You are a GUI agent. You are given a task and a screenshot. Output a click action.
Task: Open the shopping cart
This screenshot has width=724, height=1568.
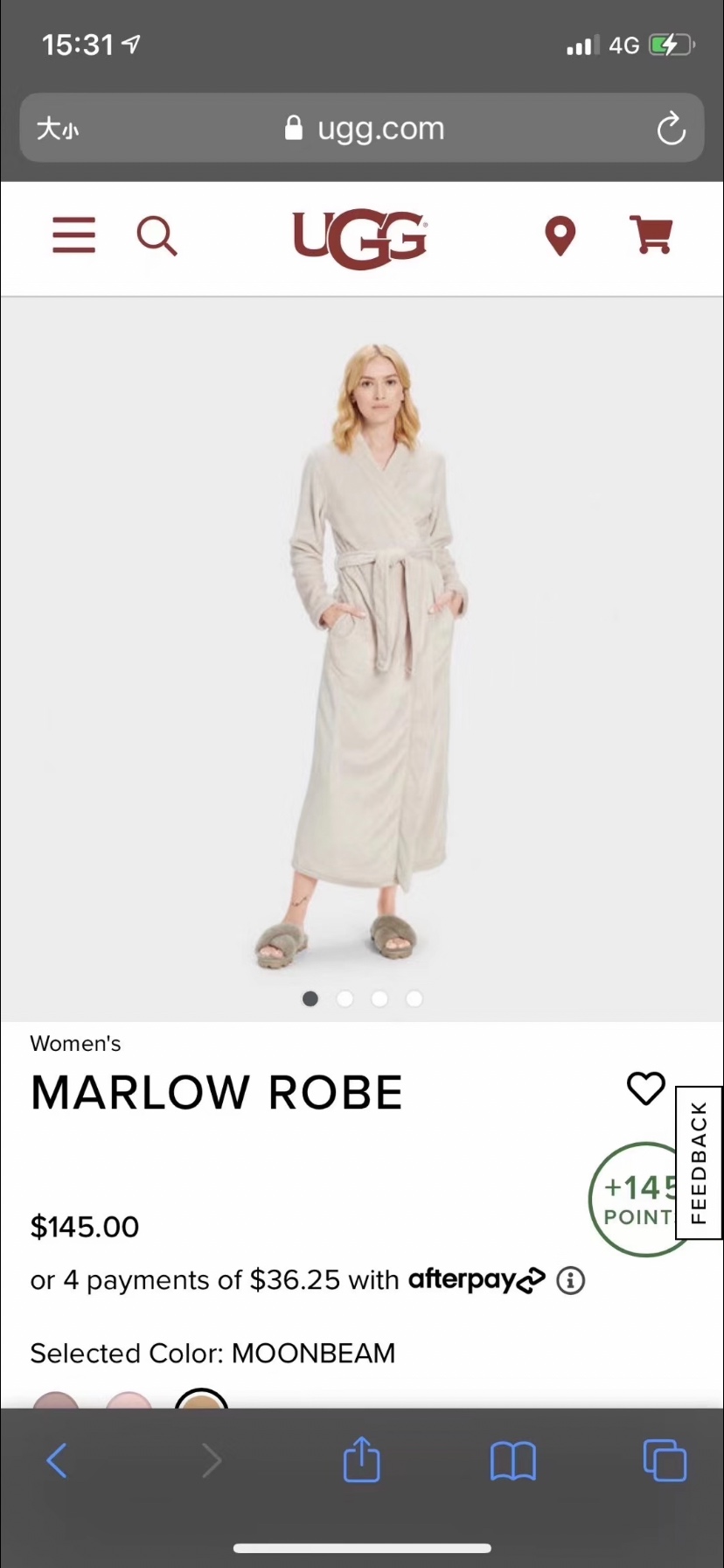tap(651, 235)
